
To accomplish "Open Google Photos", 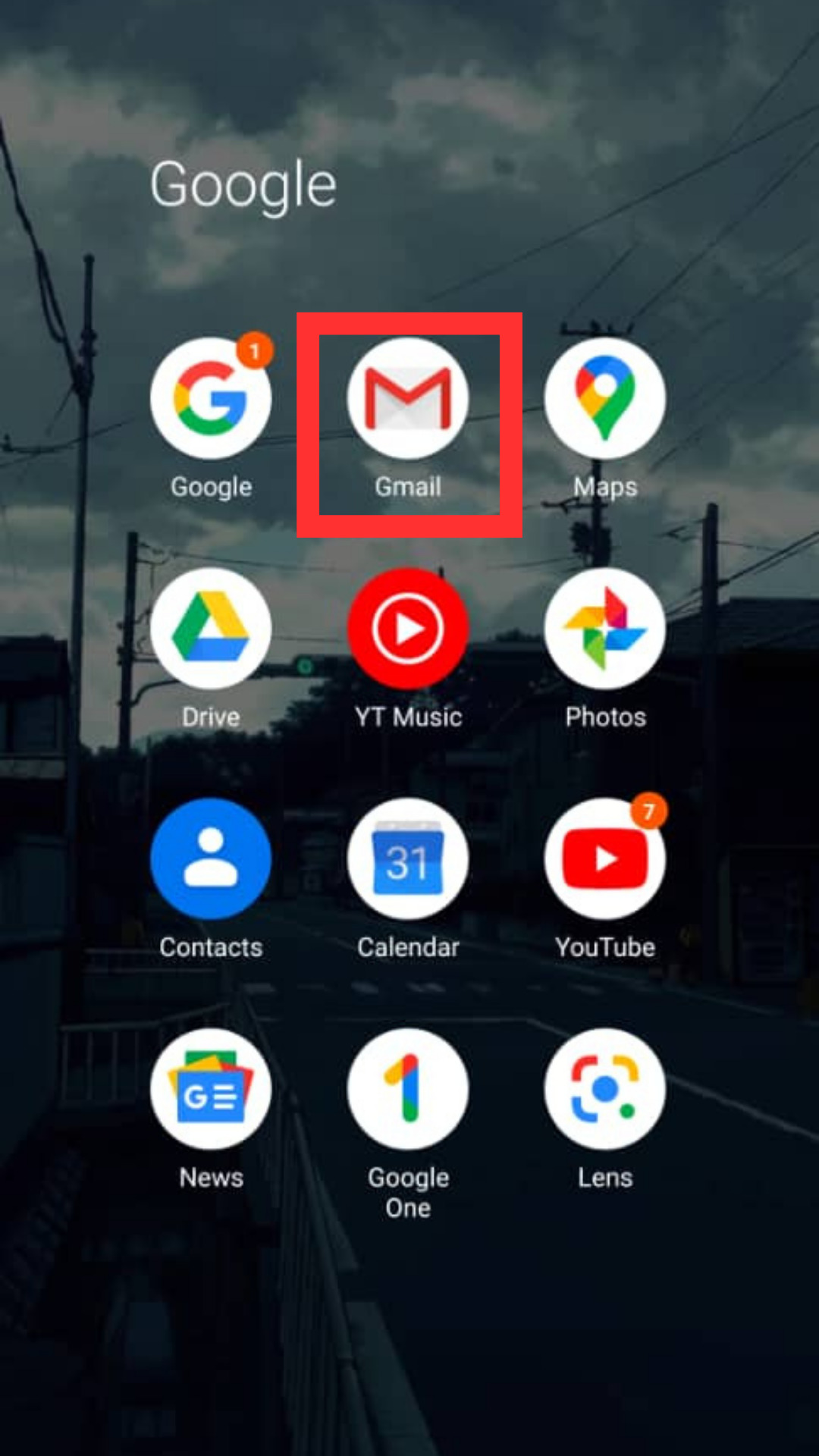I will point(604,629).
